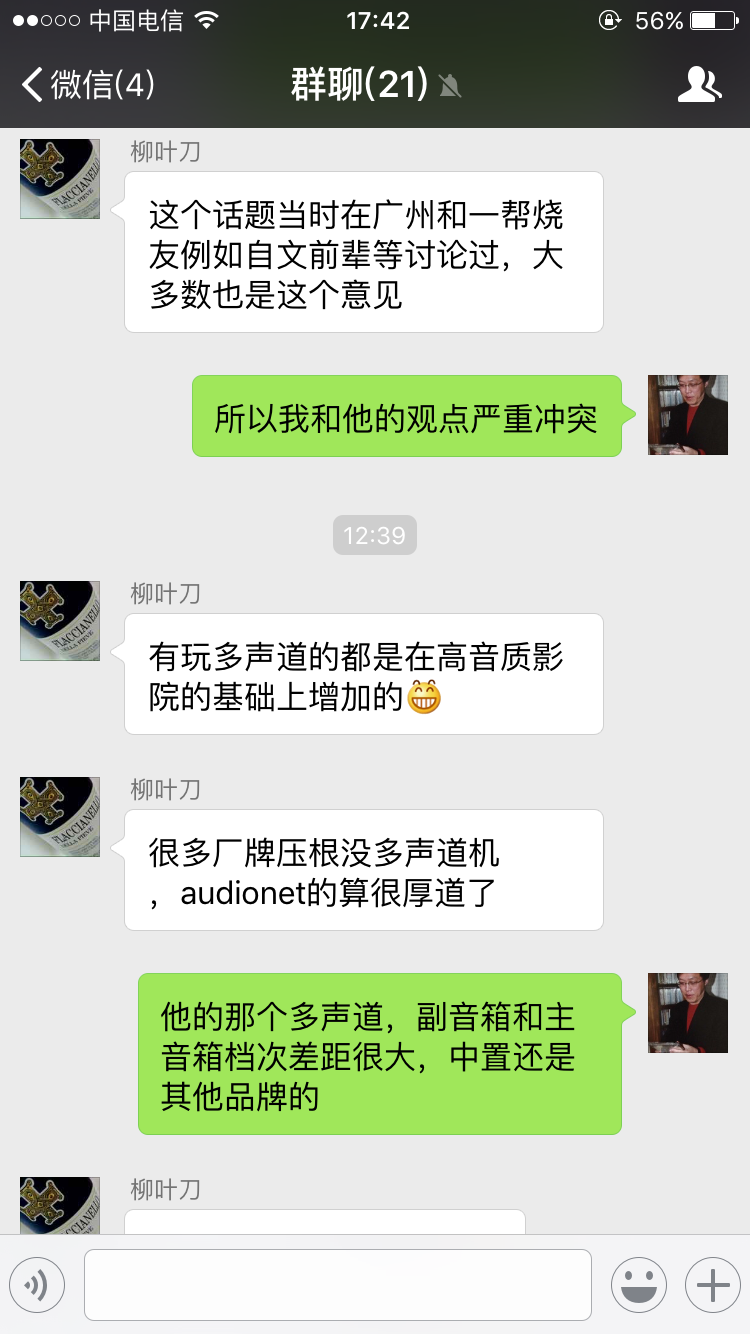750x1334 pixels.
Task: Go back to 微信 chat list
Action: pyautogui.click(x=88, y=85)
